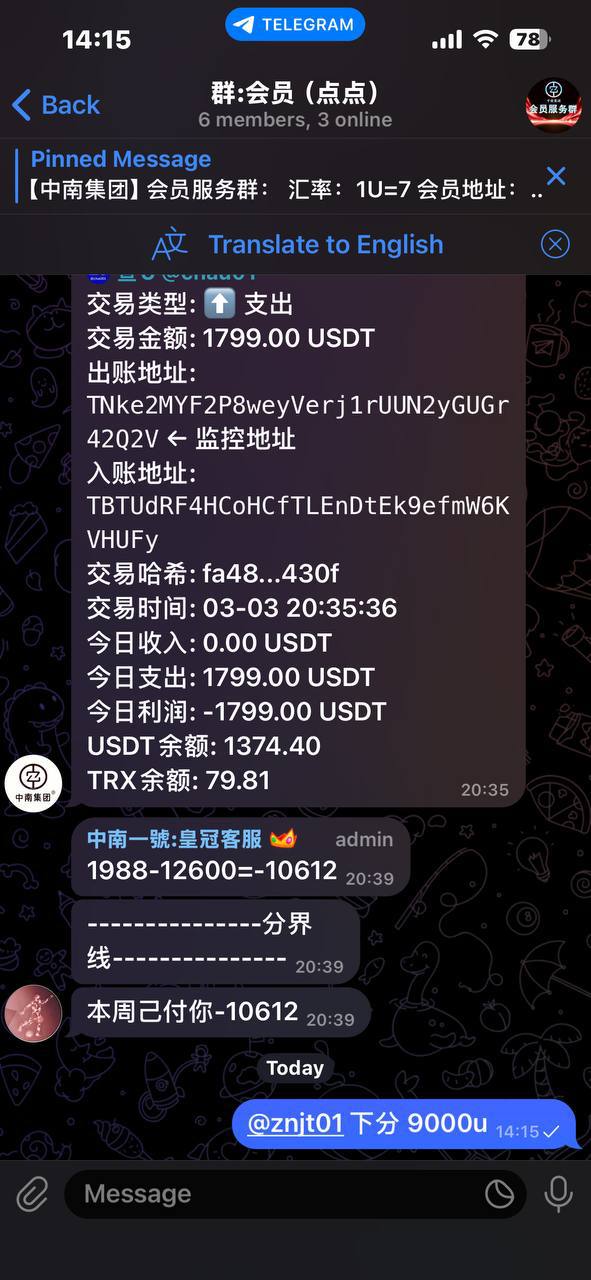Tap the microphone voice message button
The height and width of the screenshot is (1280, 591).
click(x=558, y=1194)
